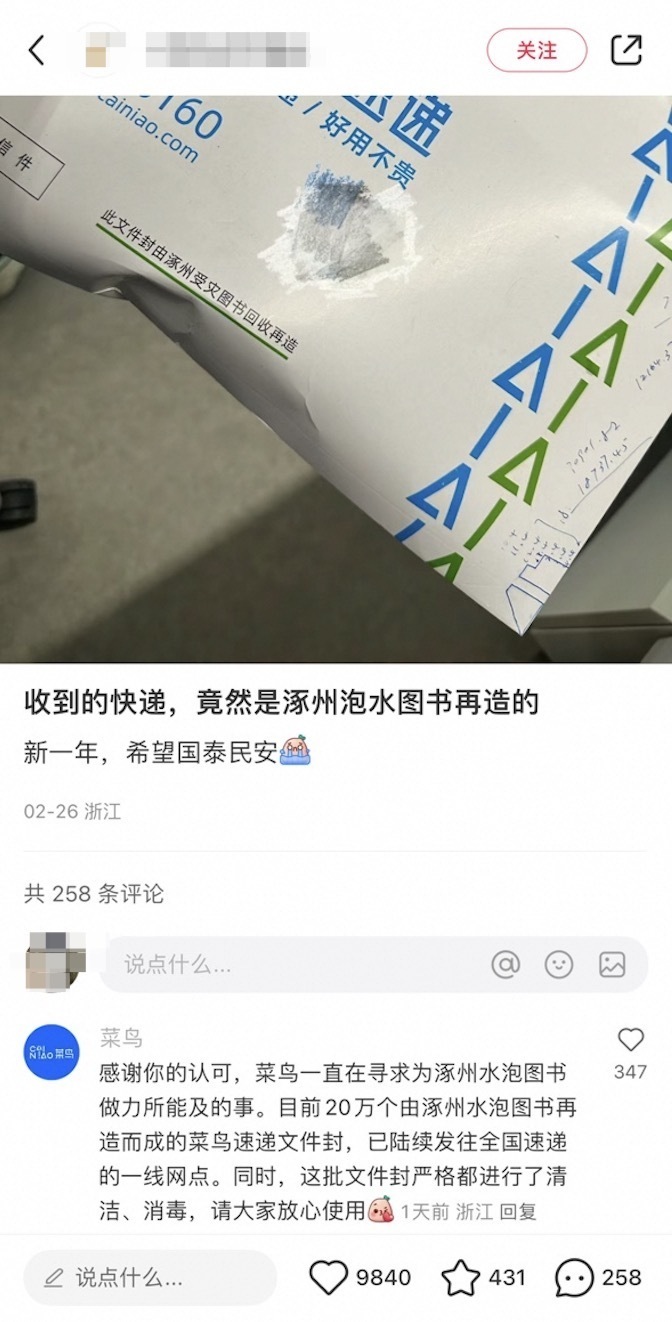This screenshot has width=672, height=1322.
Task: Reply to 菜鸟's comment via 回复
Action: pyautogui.click(x=518, y=1212)
